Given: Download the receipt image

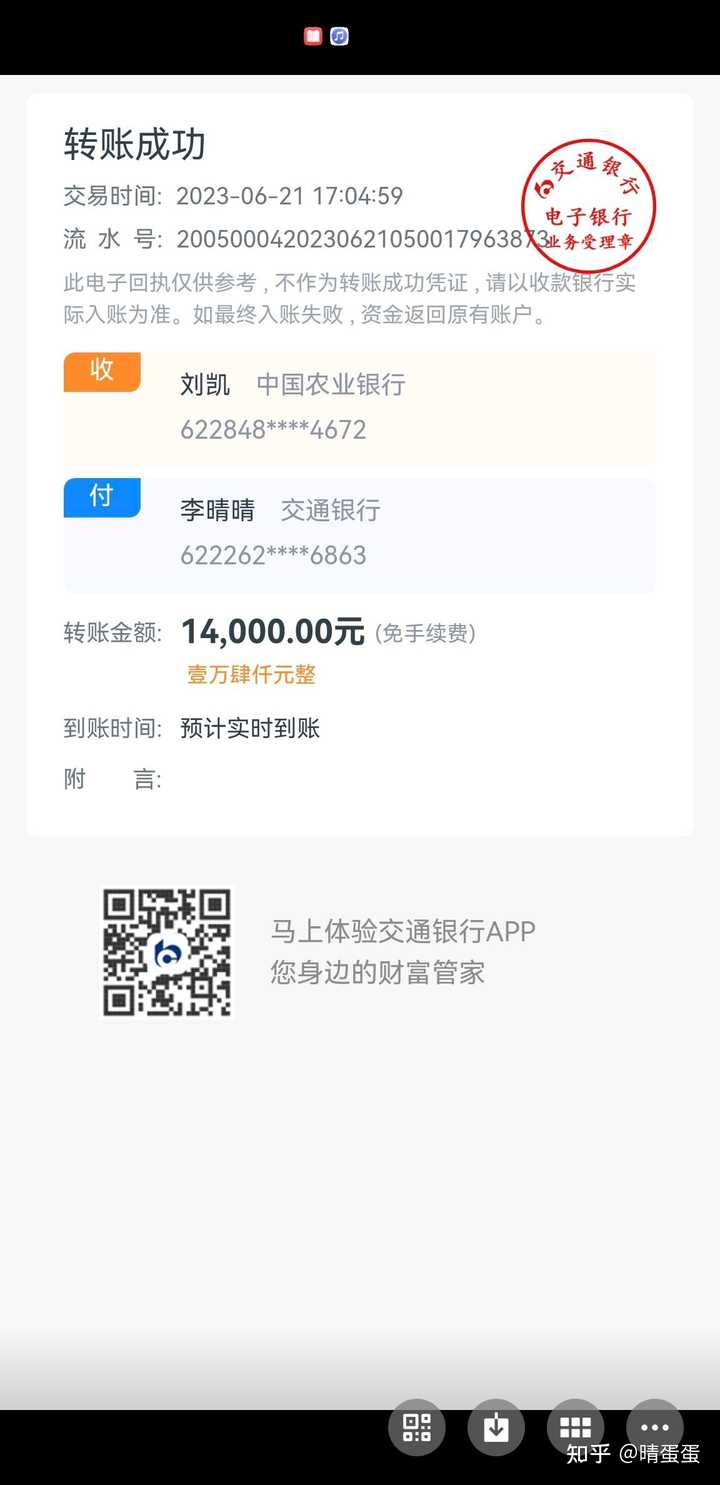Looking at the screenshot, I should click(x=496, y=1427).
